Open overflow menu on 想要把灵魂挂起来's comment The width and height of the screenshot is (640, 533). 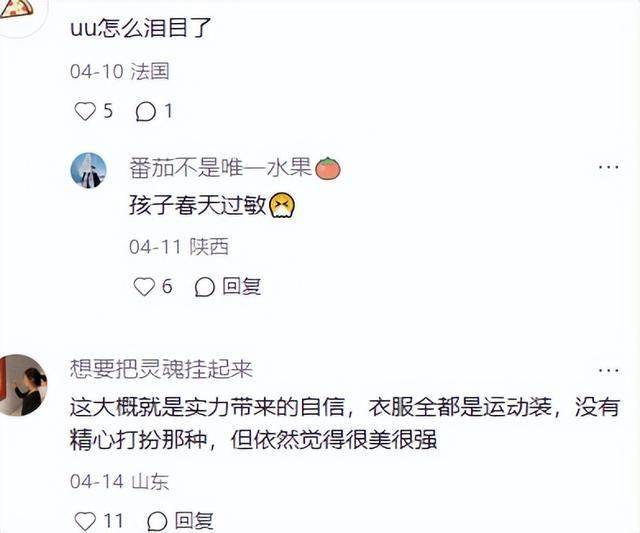pos(608,368)
